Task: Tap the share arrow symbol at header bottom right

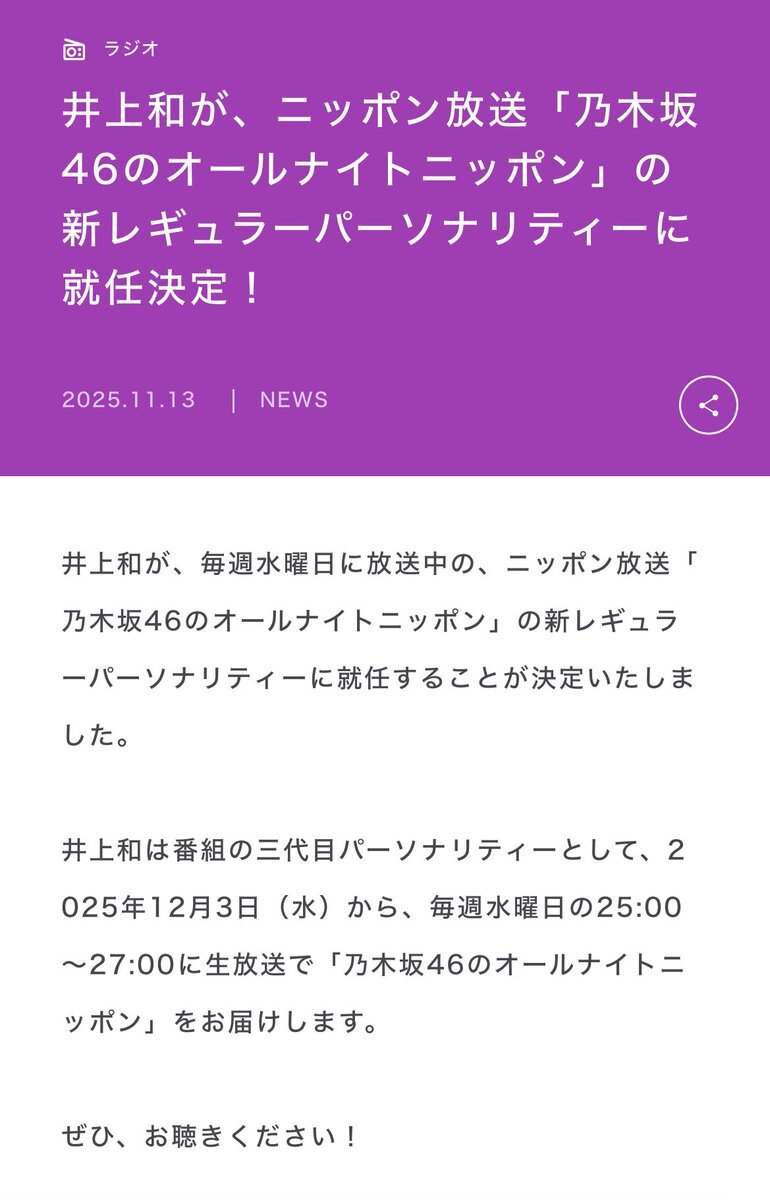Action: [x=710, y=404]
